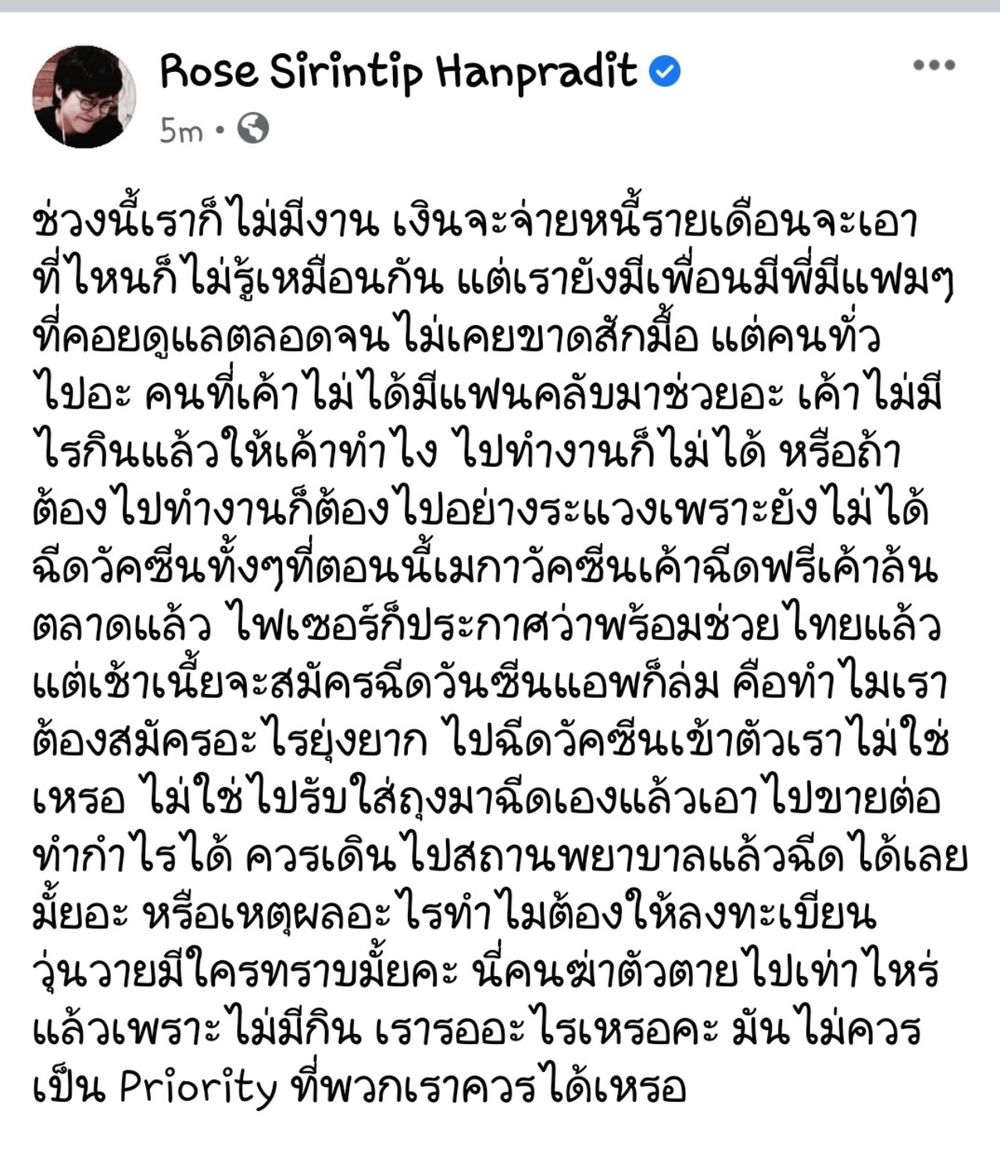Open Rose Sirintip Hanpradit's profile picture
Viewport: 1000px width, 1155px height.
[x=85, y=97]
